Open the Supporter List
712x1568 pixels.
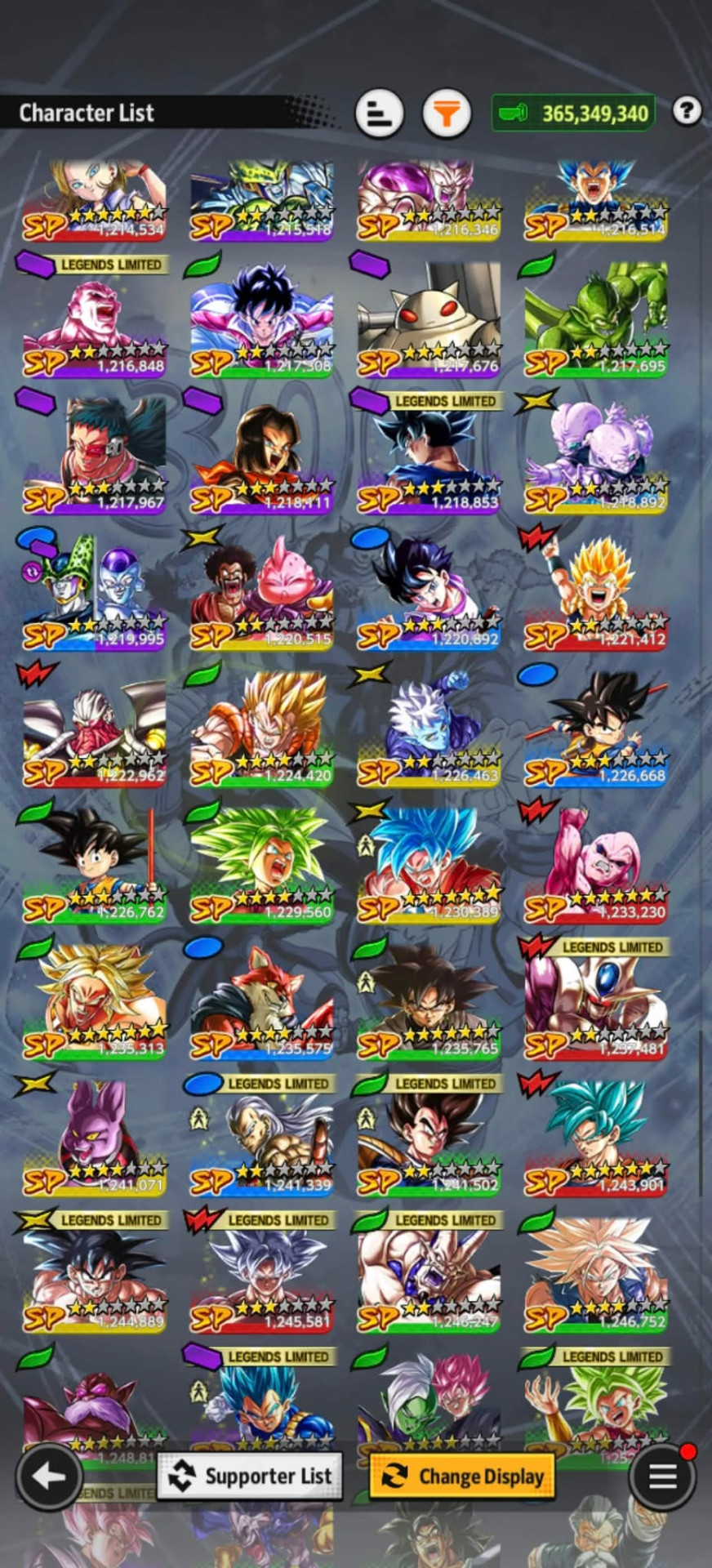tap(250, 1476)
